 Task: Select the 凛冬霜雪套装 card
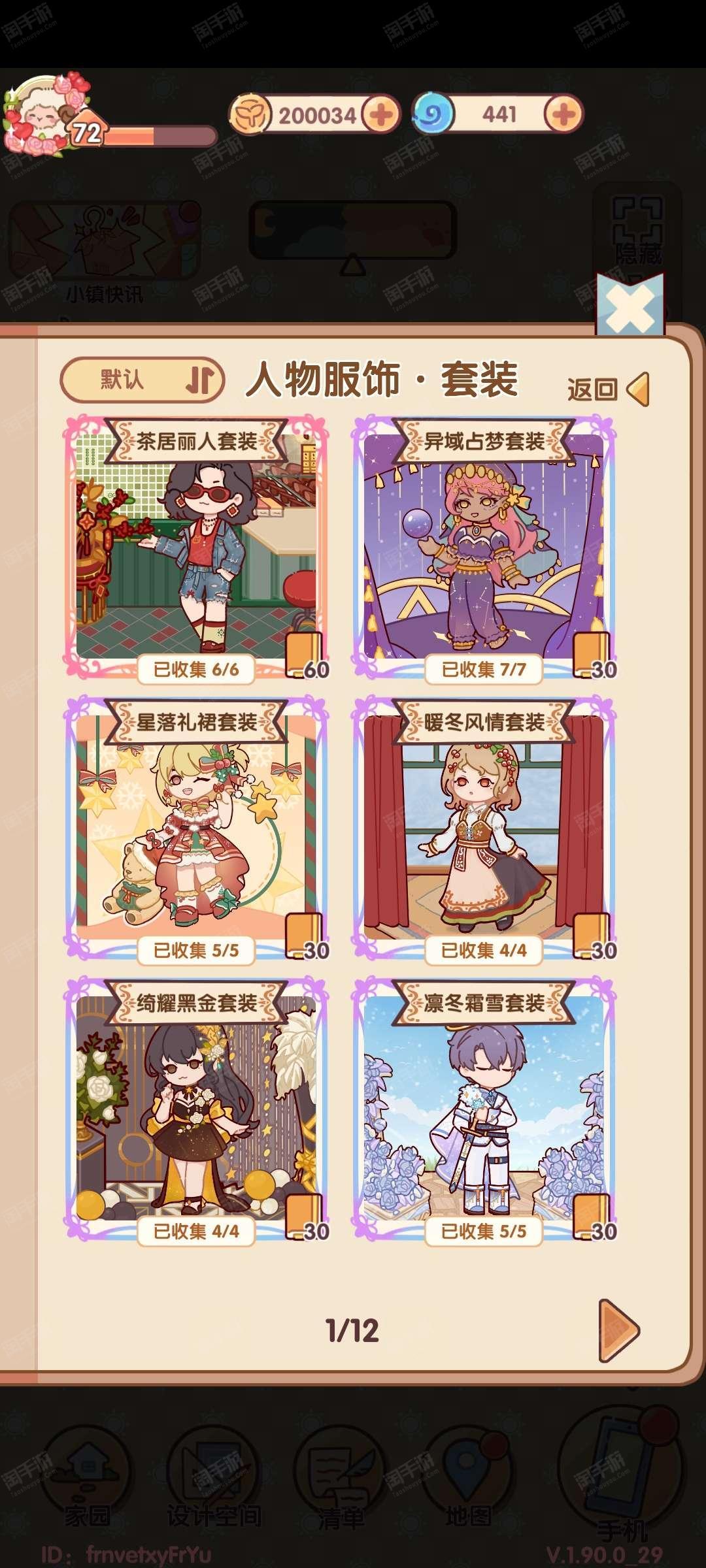pyautogui.click(x=484, y=1109)
